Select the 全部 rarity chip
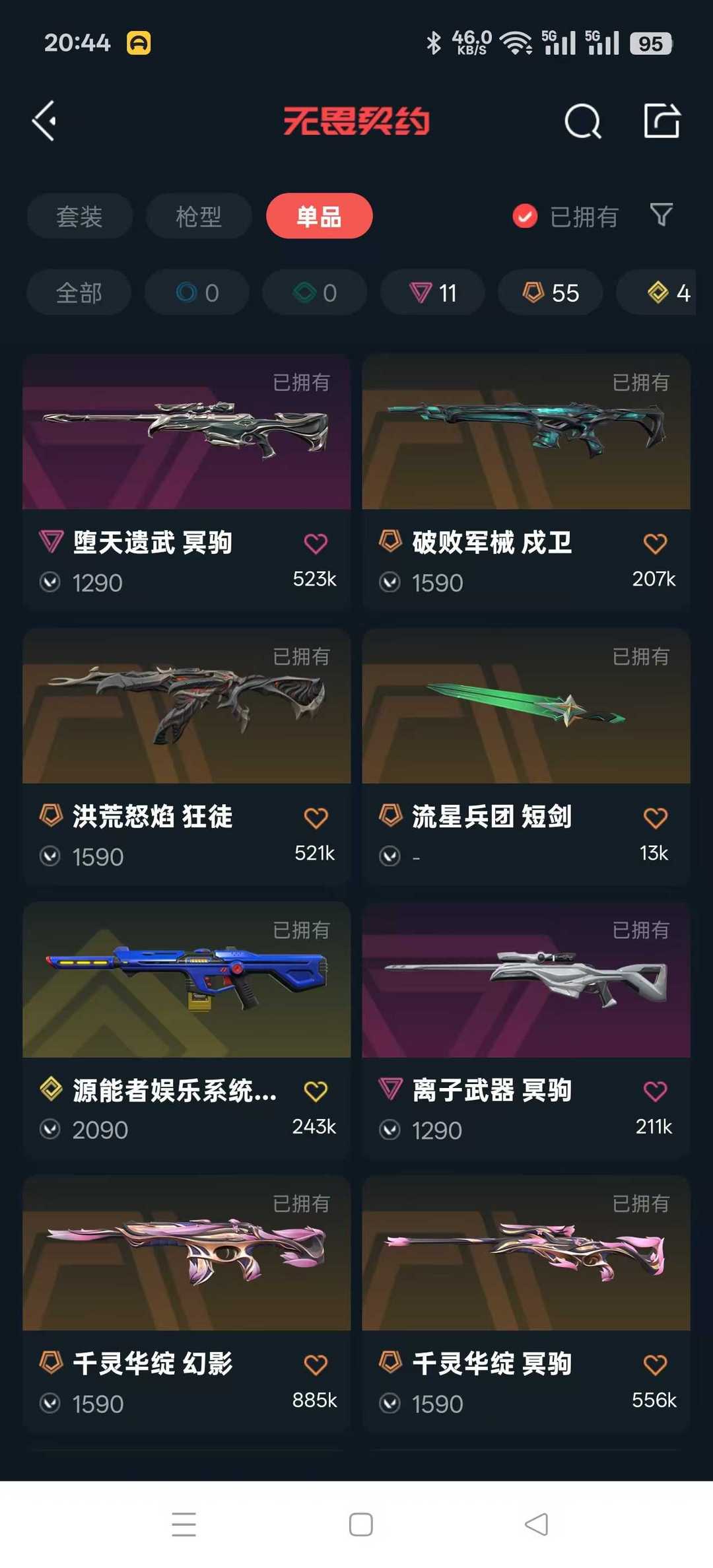 (x=79, y=292)
